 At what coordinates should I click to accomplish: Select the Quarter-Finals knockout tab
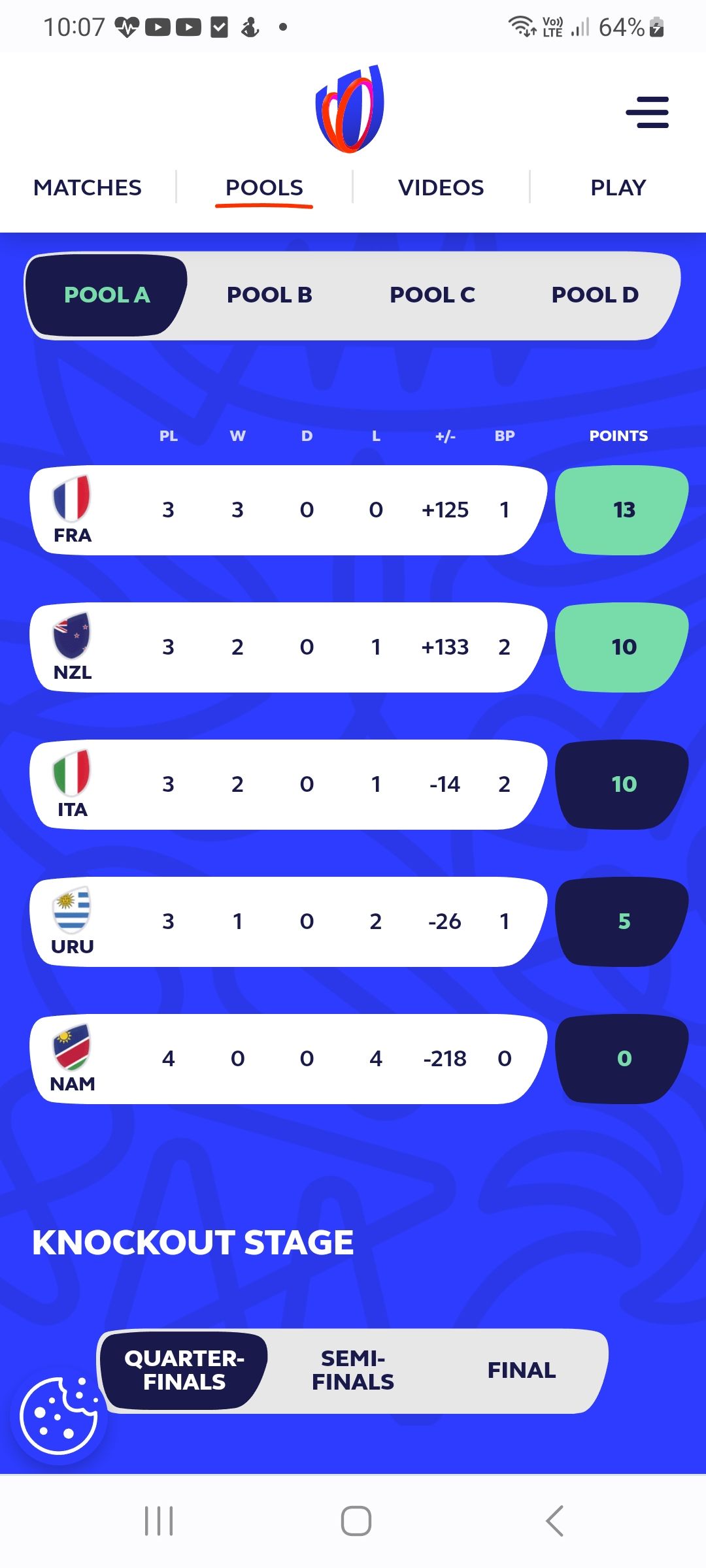(184, 1370)
